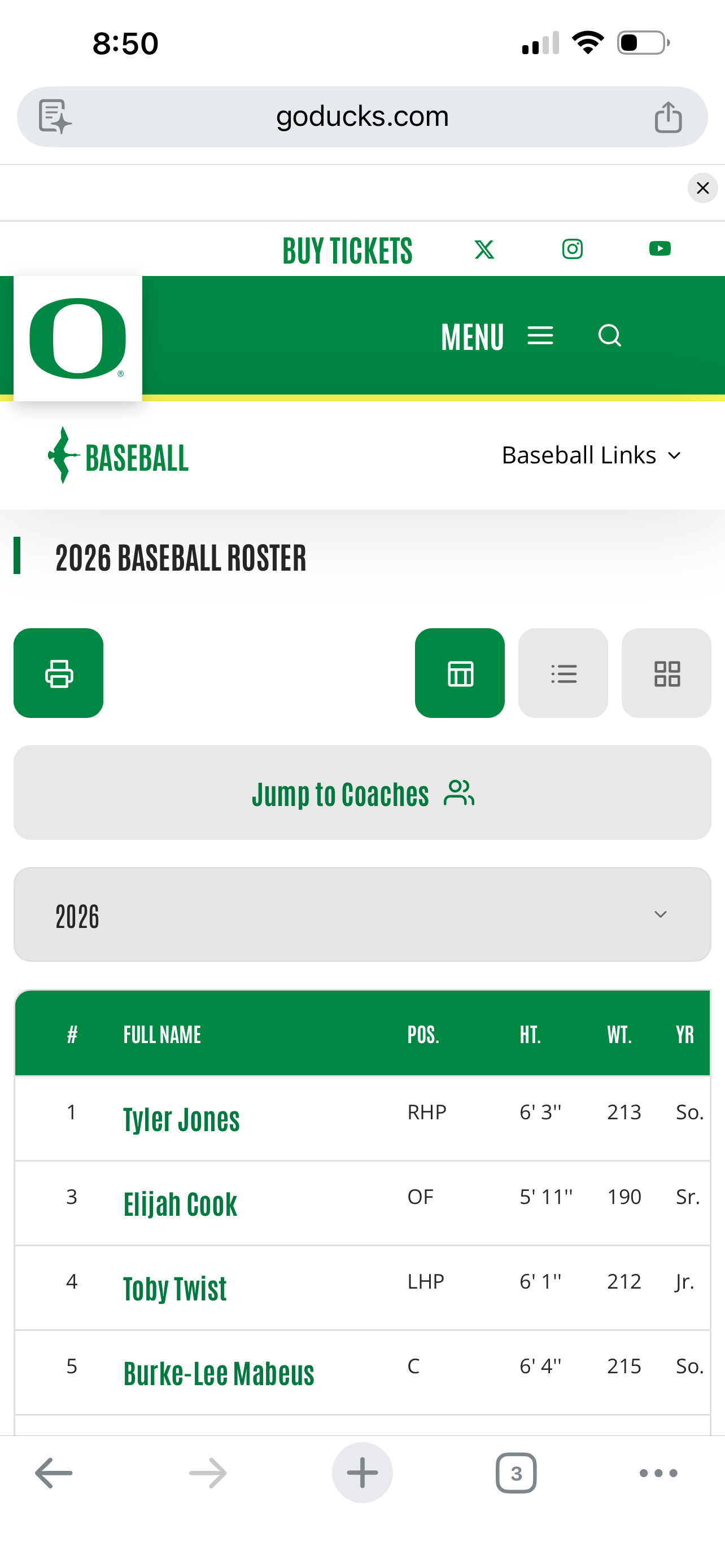Switch to the list view of the roster
Screen dimensions: 725x1568
(563, 673)
